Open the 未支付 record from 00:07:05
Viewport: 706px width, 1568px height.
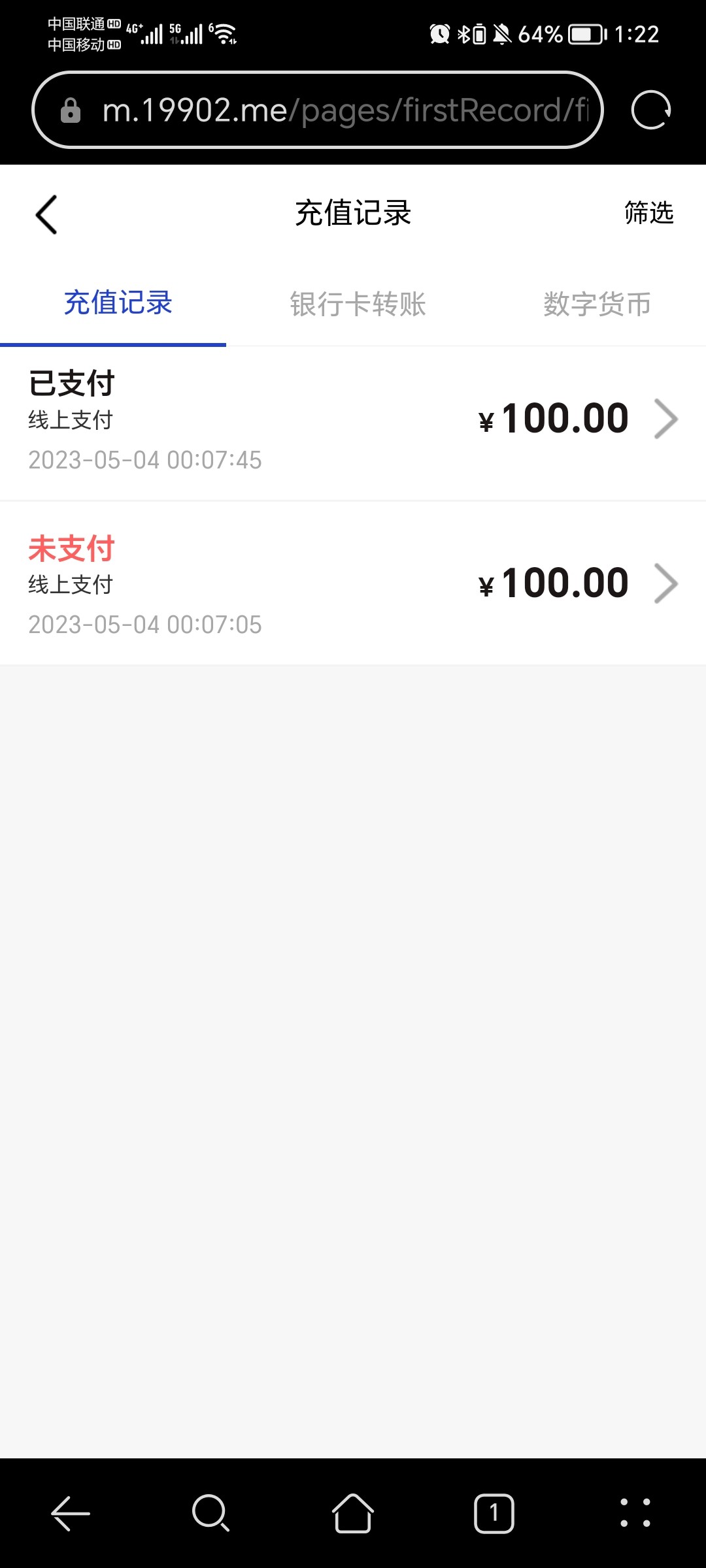pos(353,584)
